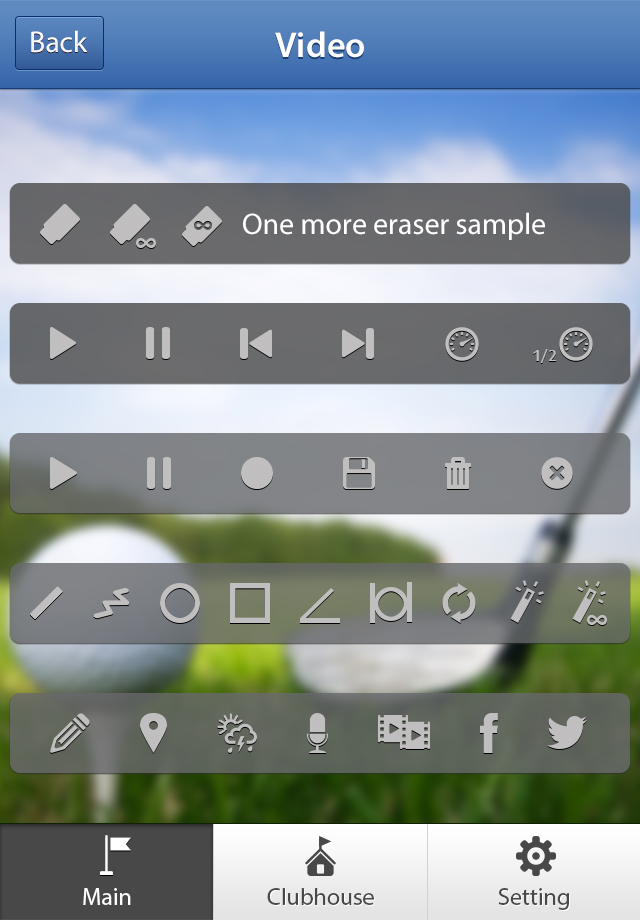Pick the angle measuring tool
This screenshot has width=640, height=920.
coord(320,606)
